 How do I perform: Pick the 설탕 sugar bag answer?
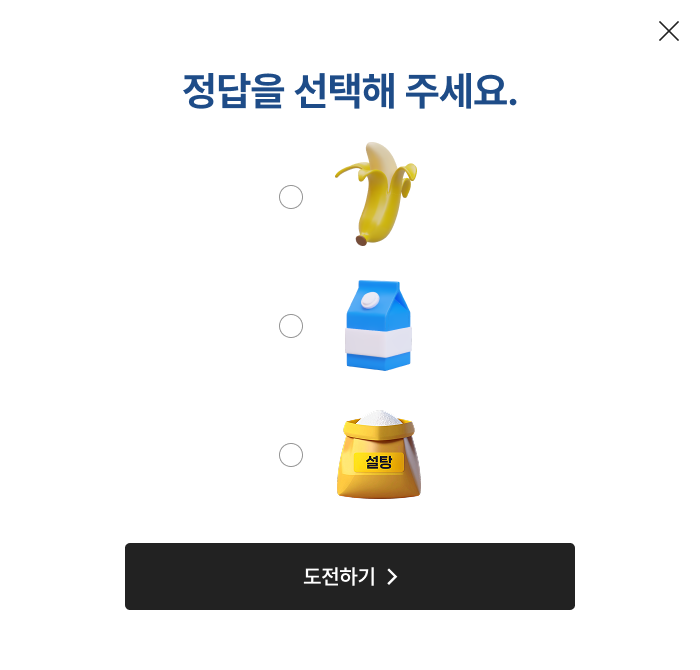point(291,455)
